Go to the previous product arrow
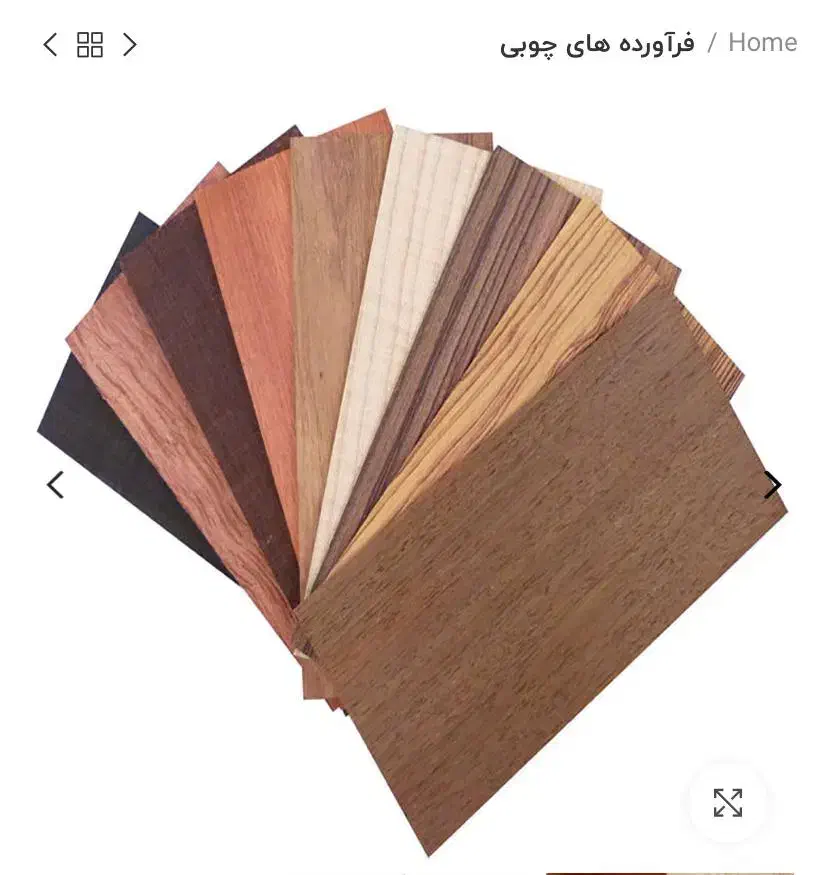Viewport: 828px width, 875px height. 50,45
